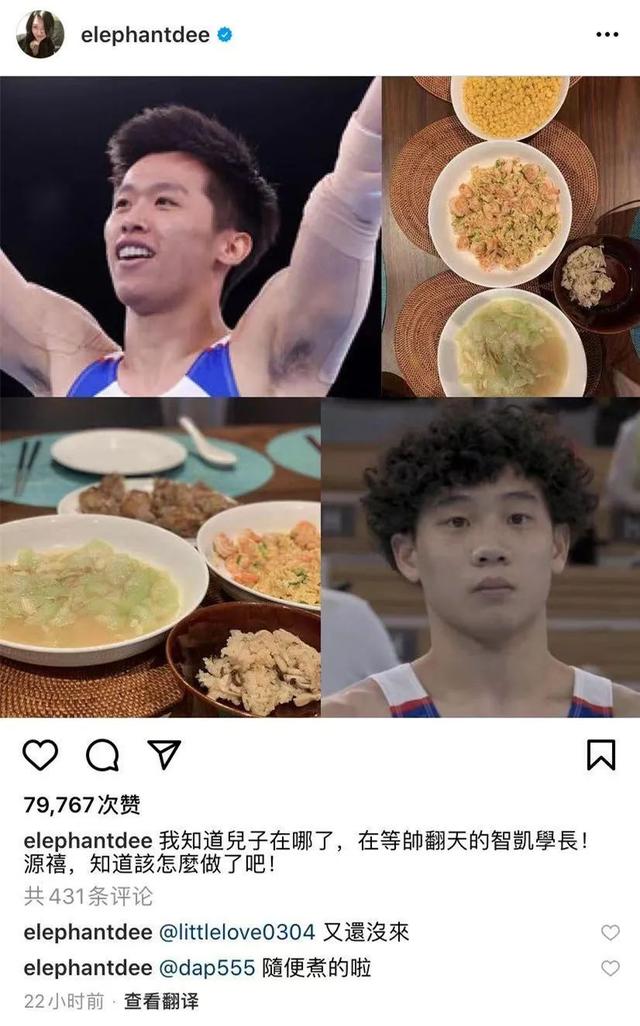Open the elephantdee username in the post header
The image size is (640, 1026).
click(144, 35)
